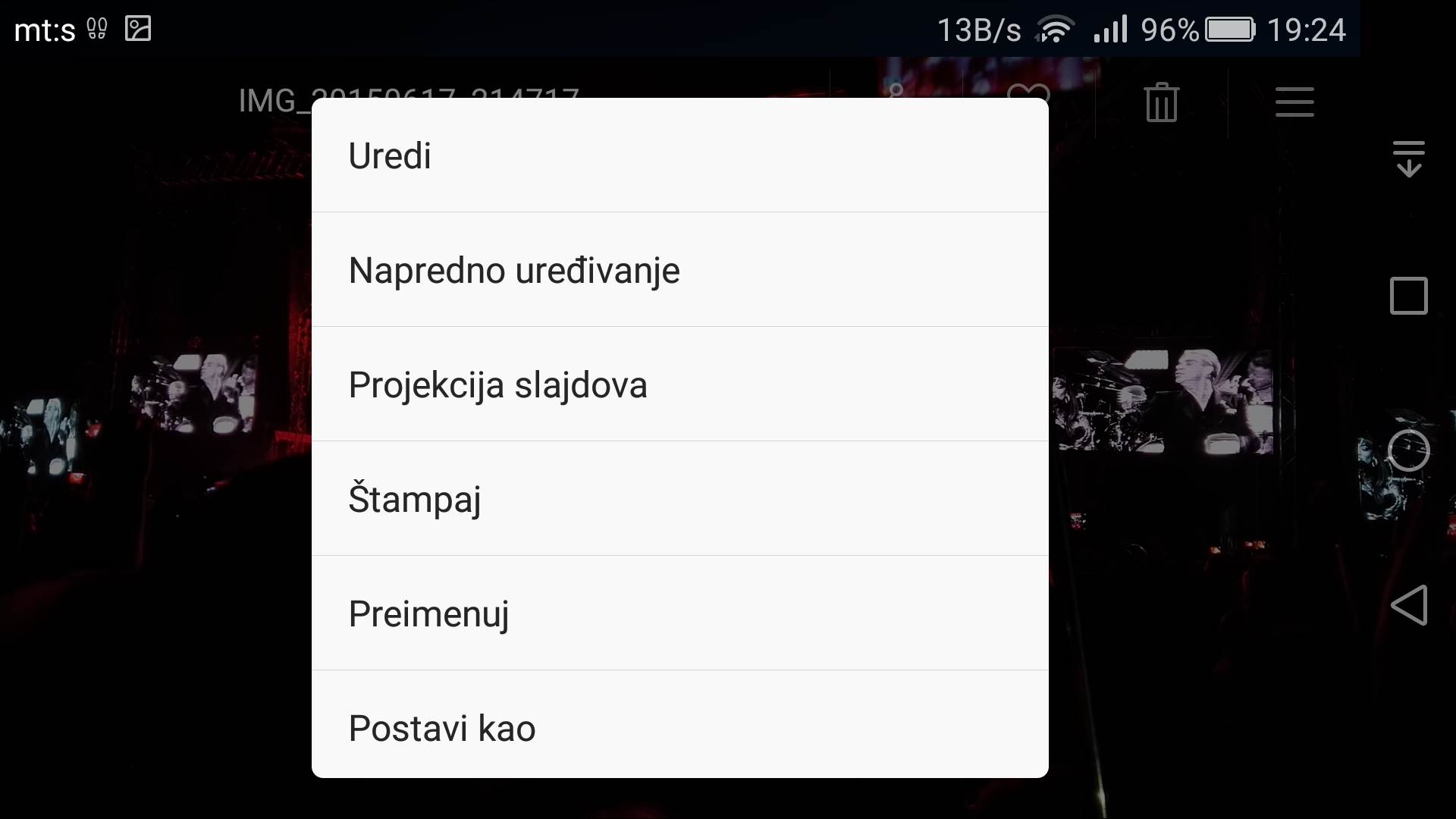This screenshot has height=819, width=1456.
Task: Tap Preimenuj to rename the image
Action: click(679, 613)
